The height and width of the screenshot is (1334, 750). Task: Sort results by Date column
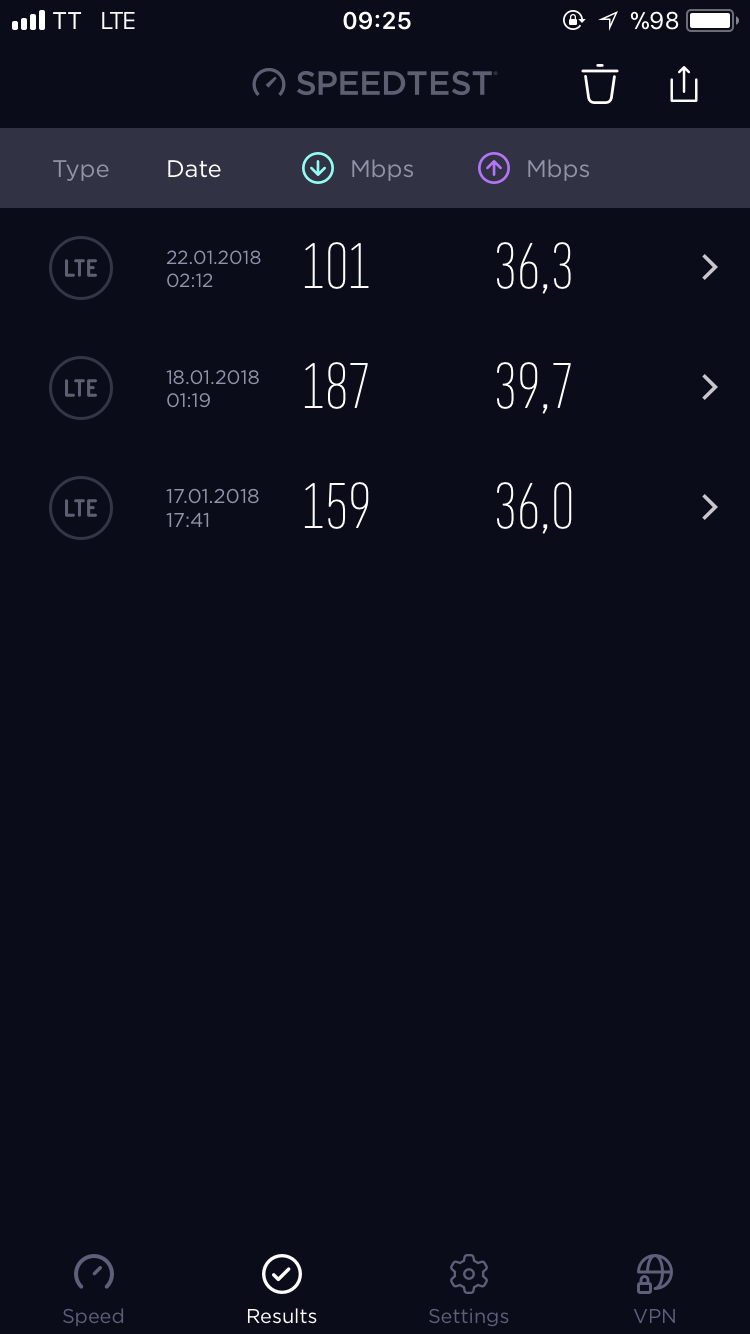[x=194, y=169]
